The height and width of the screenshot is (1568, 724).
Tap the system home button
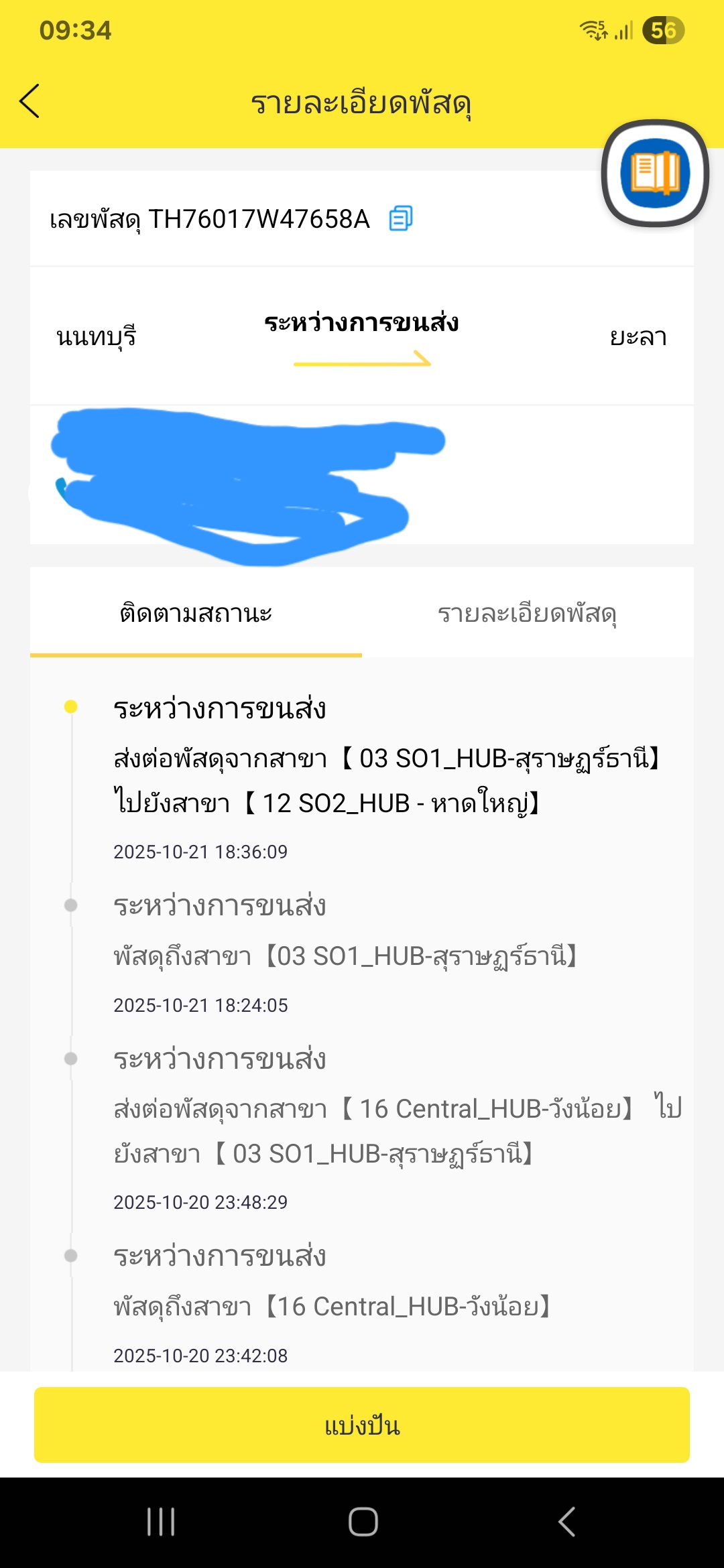[x=363, y=1522]
